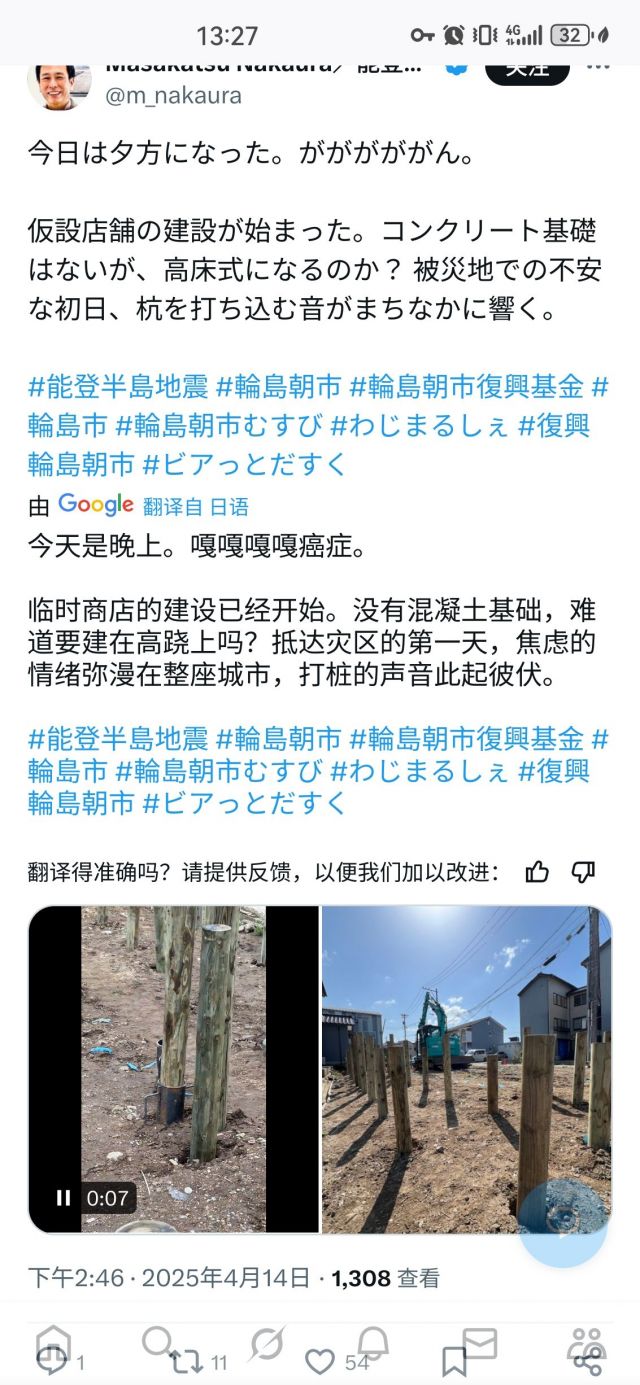Rate the translation with thumbs down
Screen dimensions: 640x1385
583,872
